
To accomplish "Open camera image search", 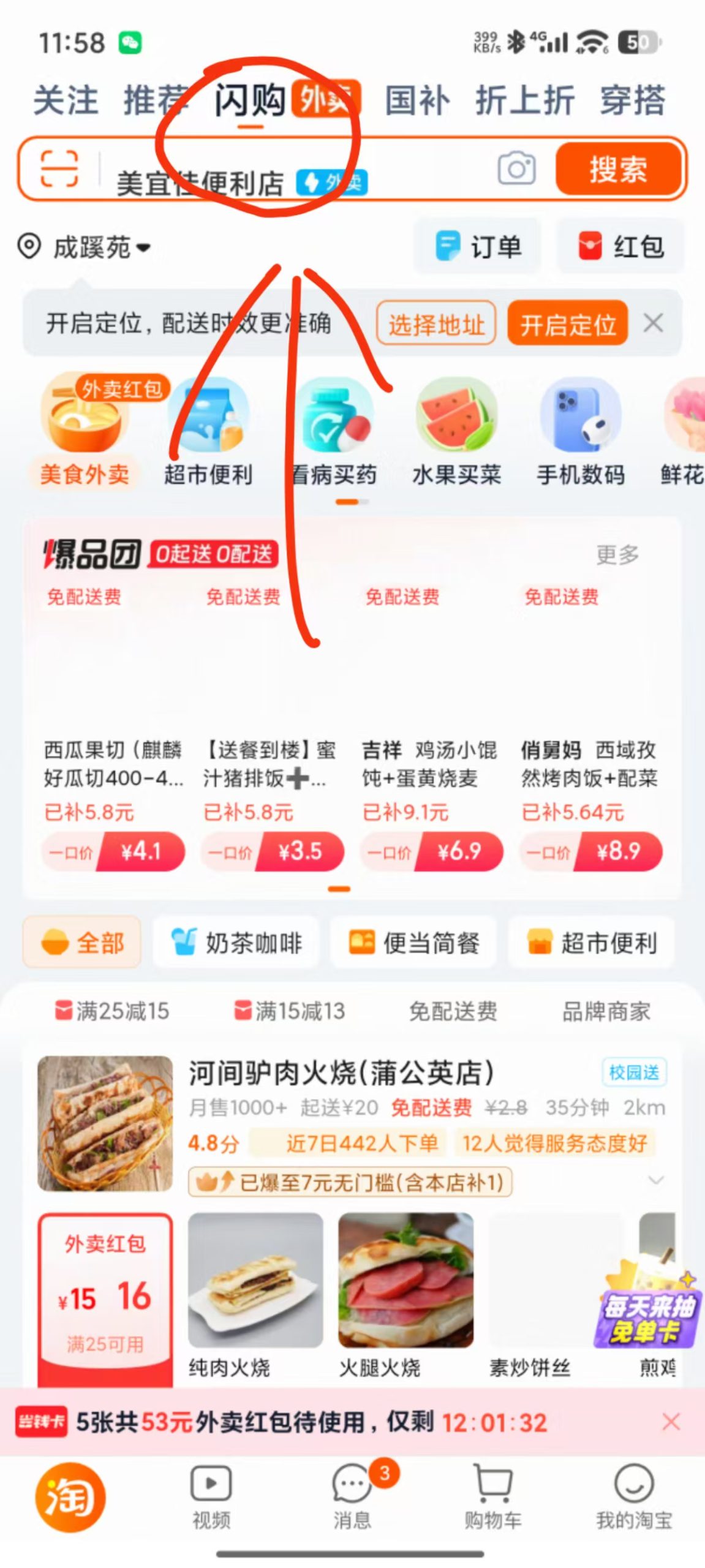I will (516, 168).
